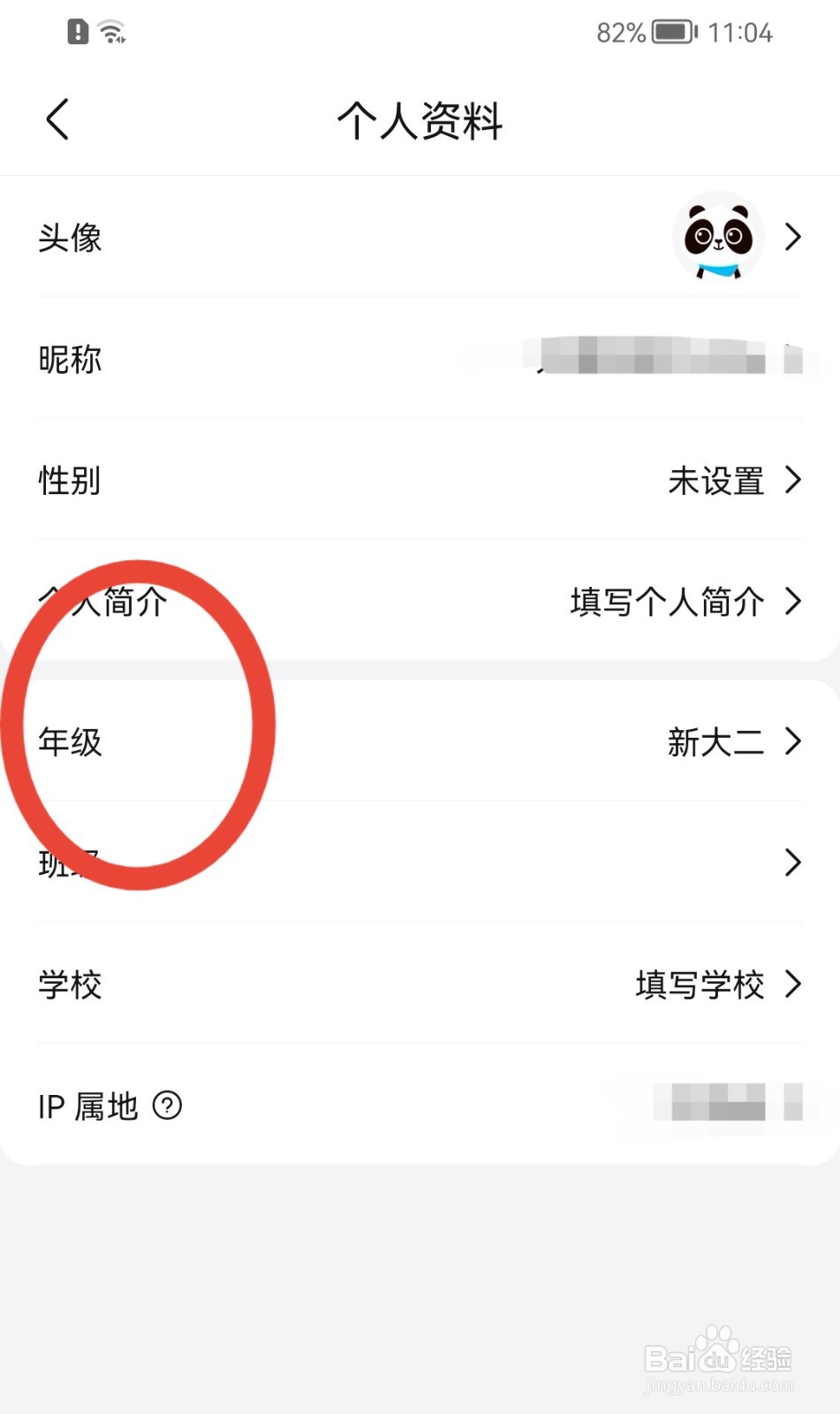Tap the clock showing 11:04
Screen dimensions: 840x1414
(x=742, y=32)
